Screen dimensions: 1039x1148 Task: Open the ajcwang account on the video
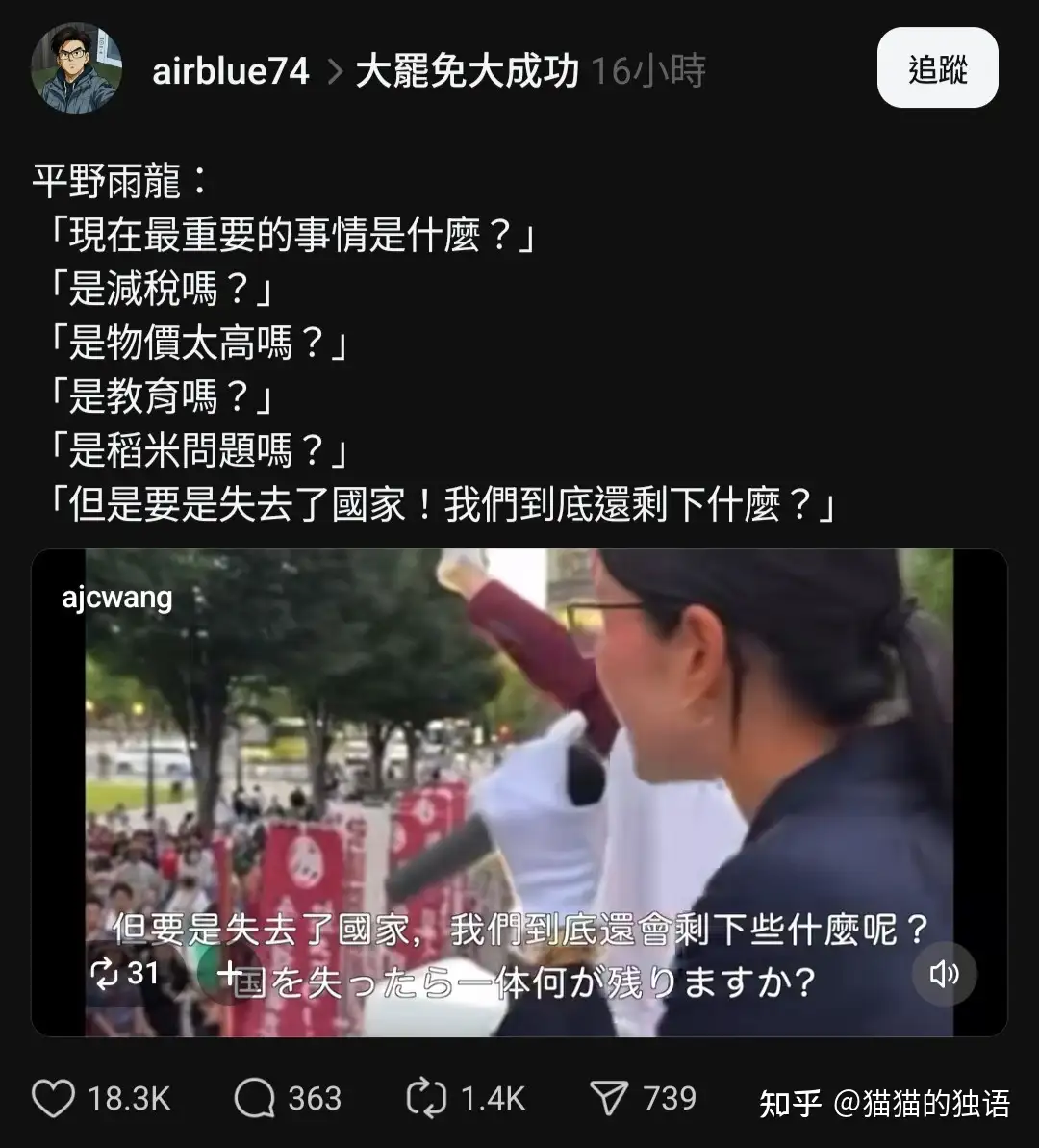coord(117,598)
